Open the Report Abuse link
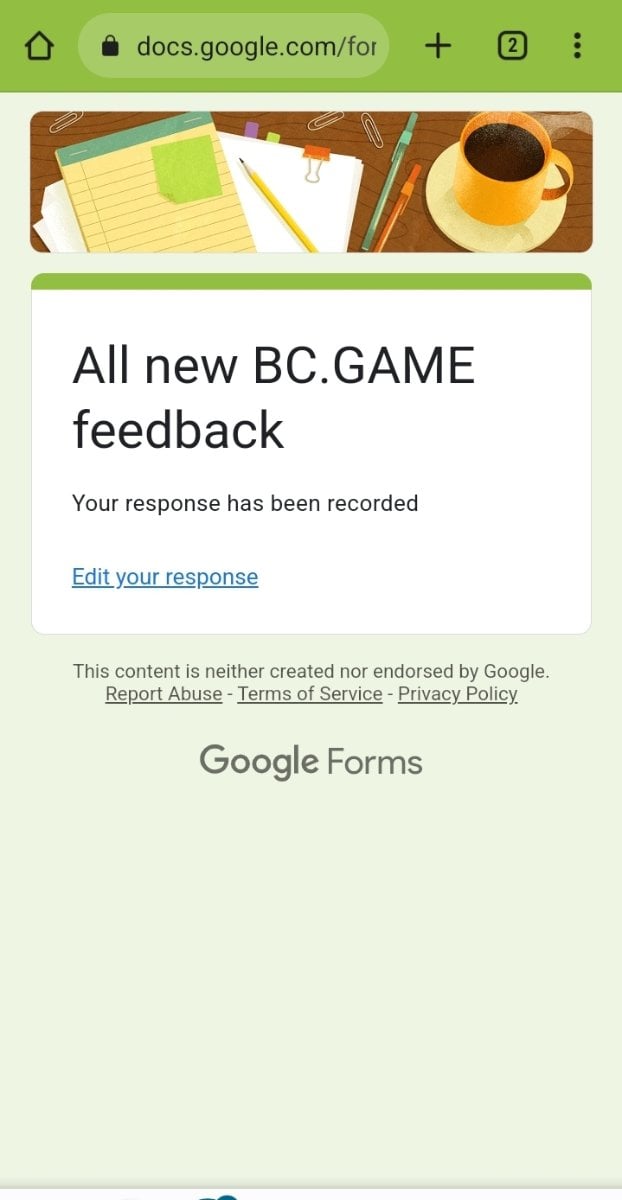The height and width of the screenshot is (1200, 622). tap(163, 694)
